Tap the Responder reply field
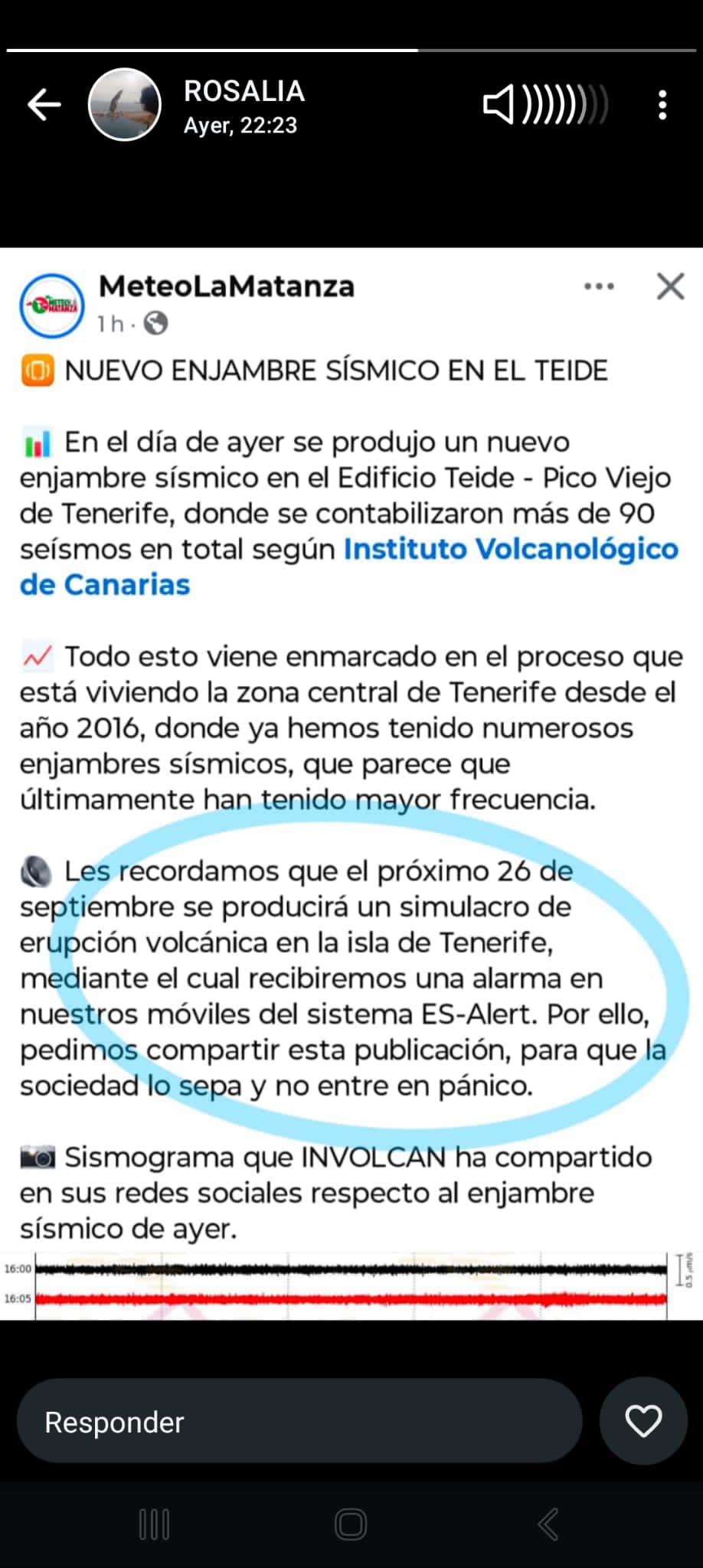 point(299,1422)
